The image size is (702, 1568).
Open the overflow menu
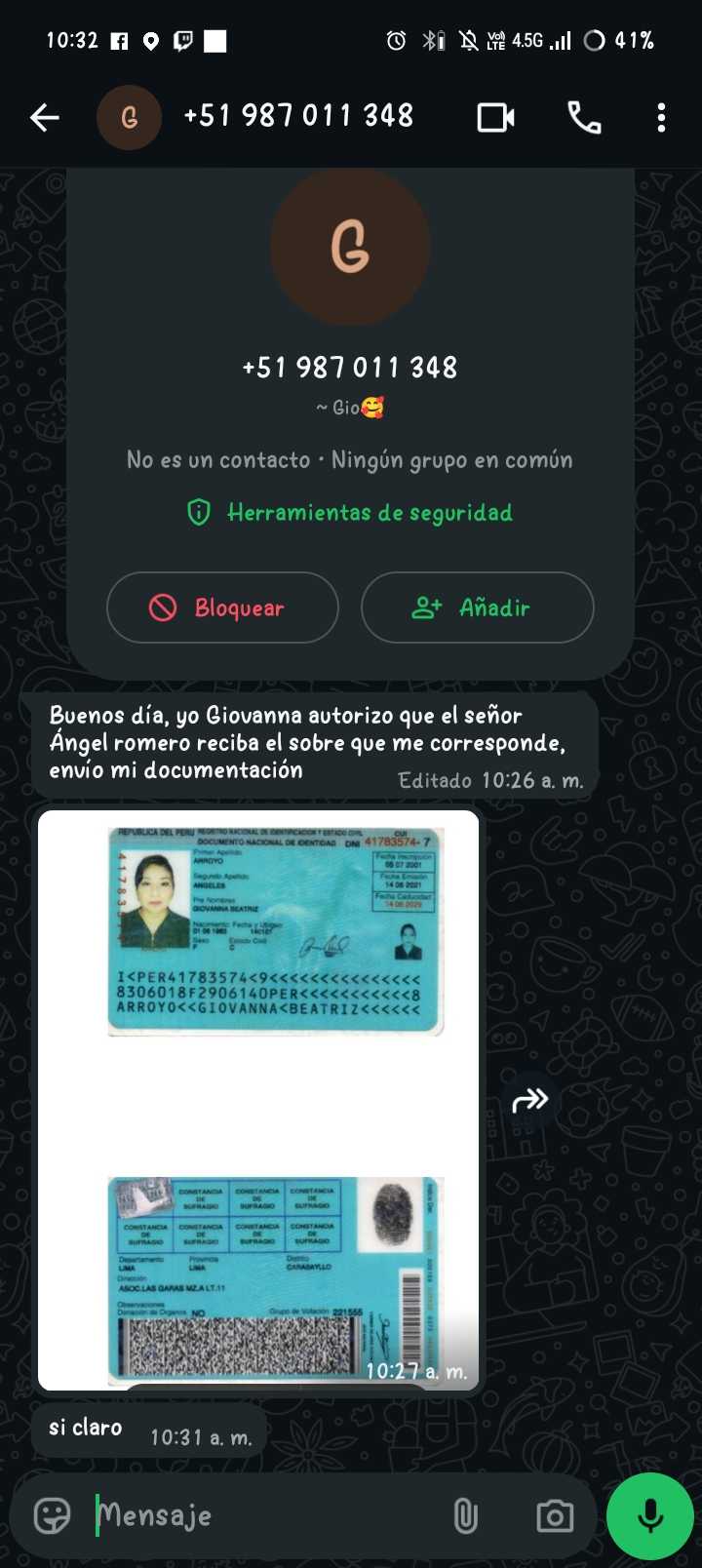point(661,118)
